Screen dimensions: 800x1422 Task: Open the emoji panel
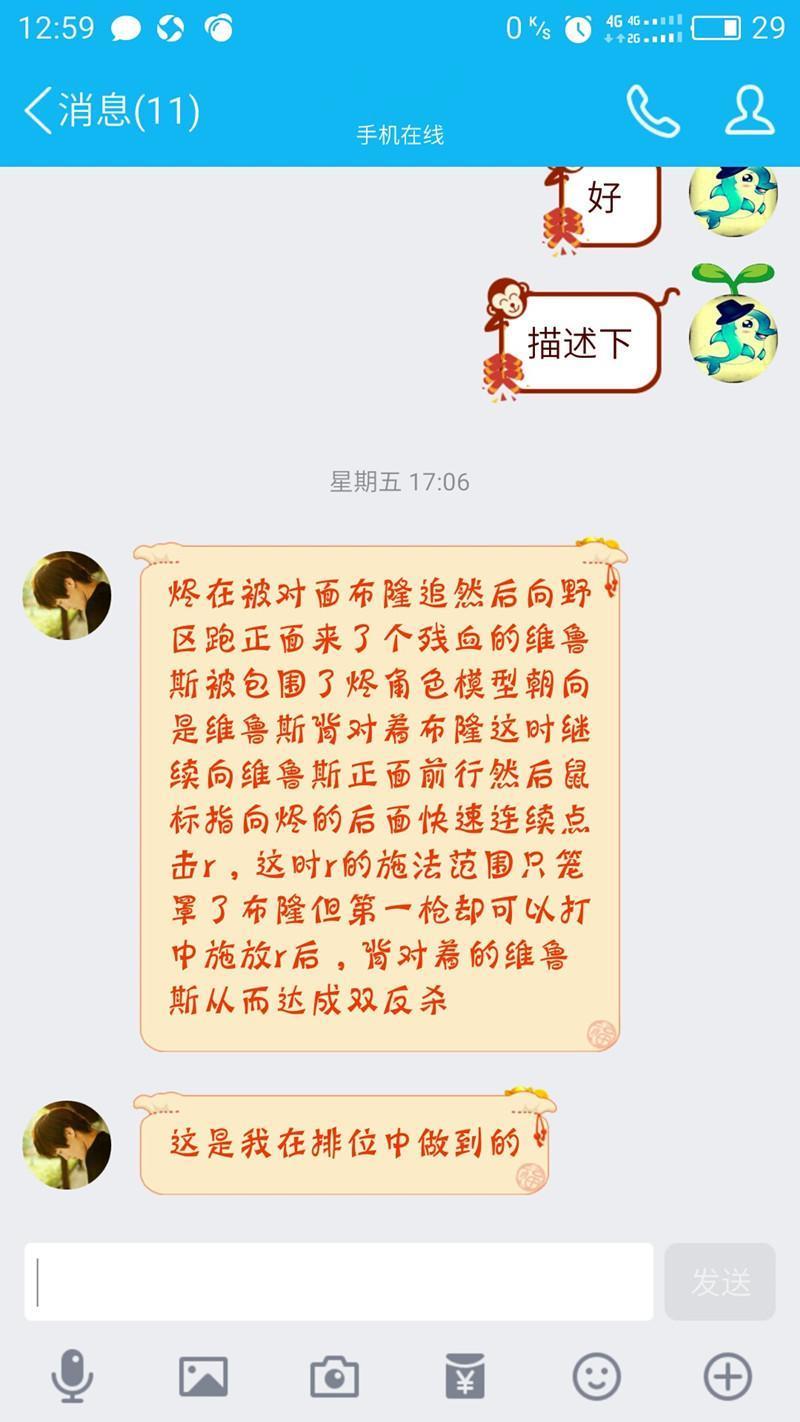[x=596, y=1376]
